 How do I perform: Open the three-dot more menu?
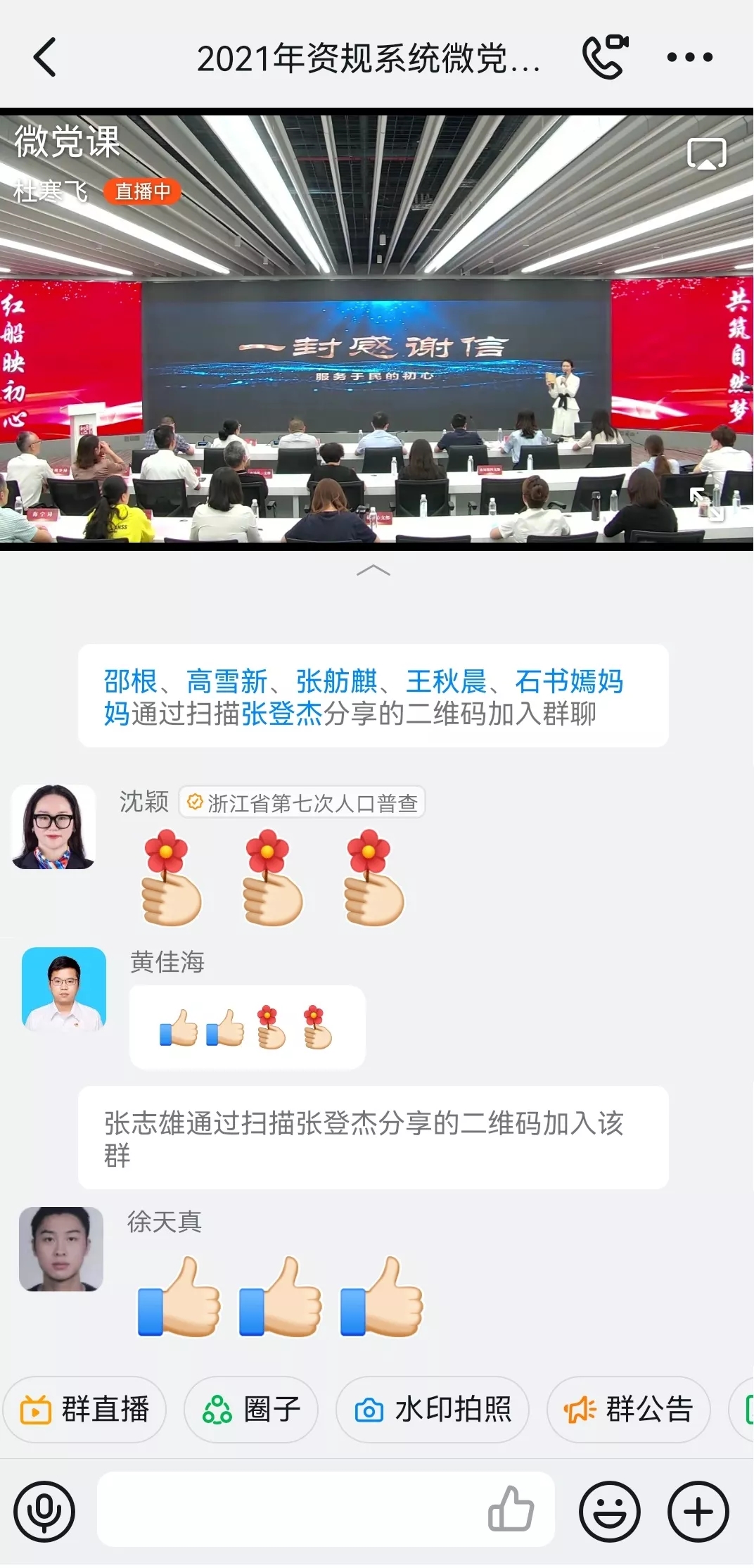[689, 57]
